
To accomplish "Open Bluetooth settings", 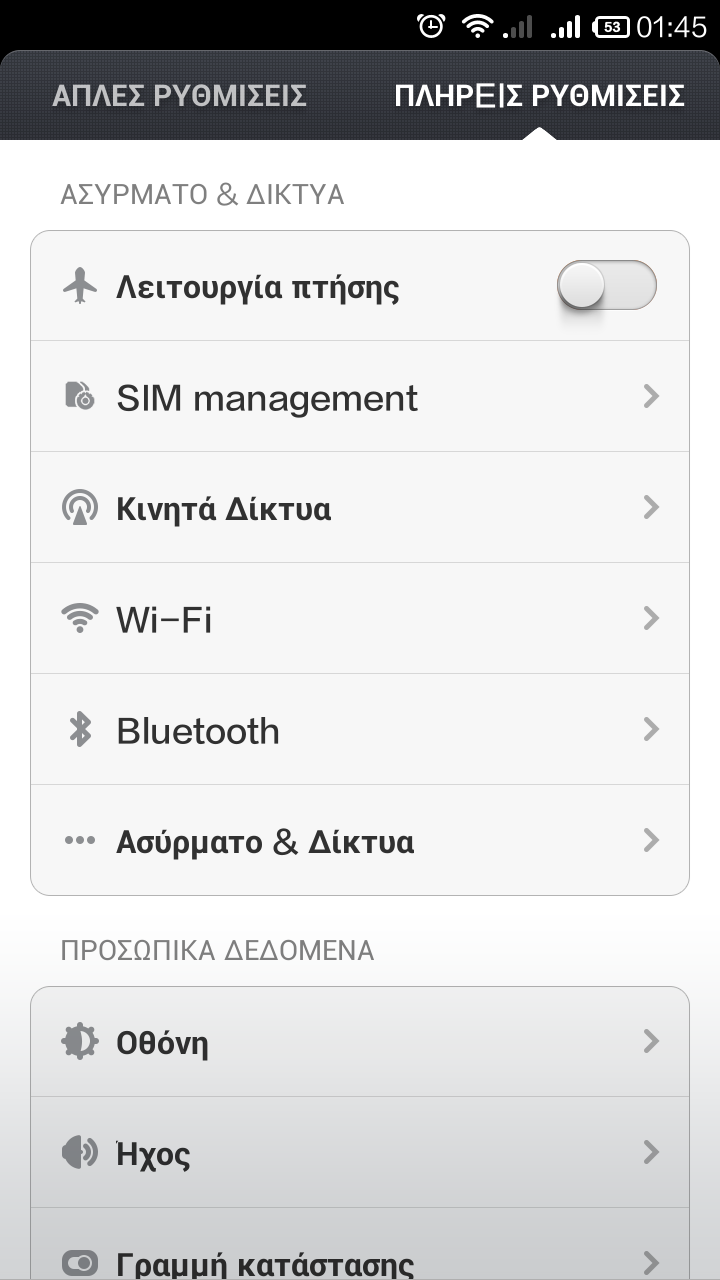I will pos(360,730).
